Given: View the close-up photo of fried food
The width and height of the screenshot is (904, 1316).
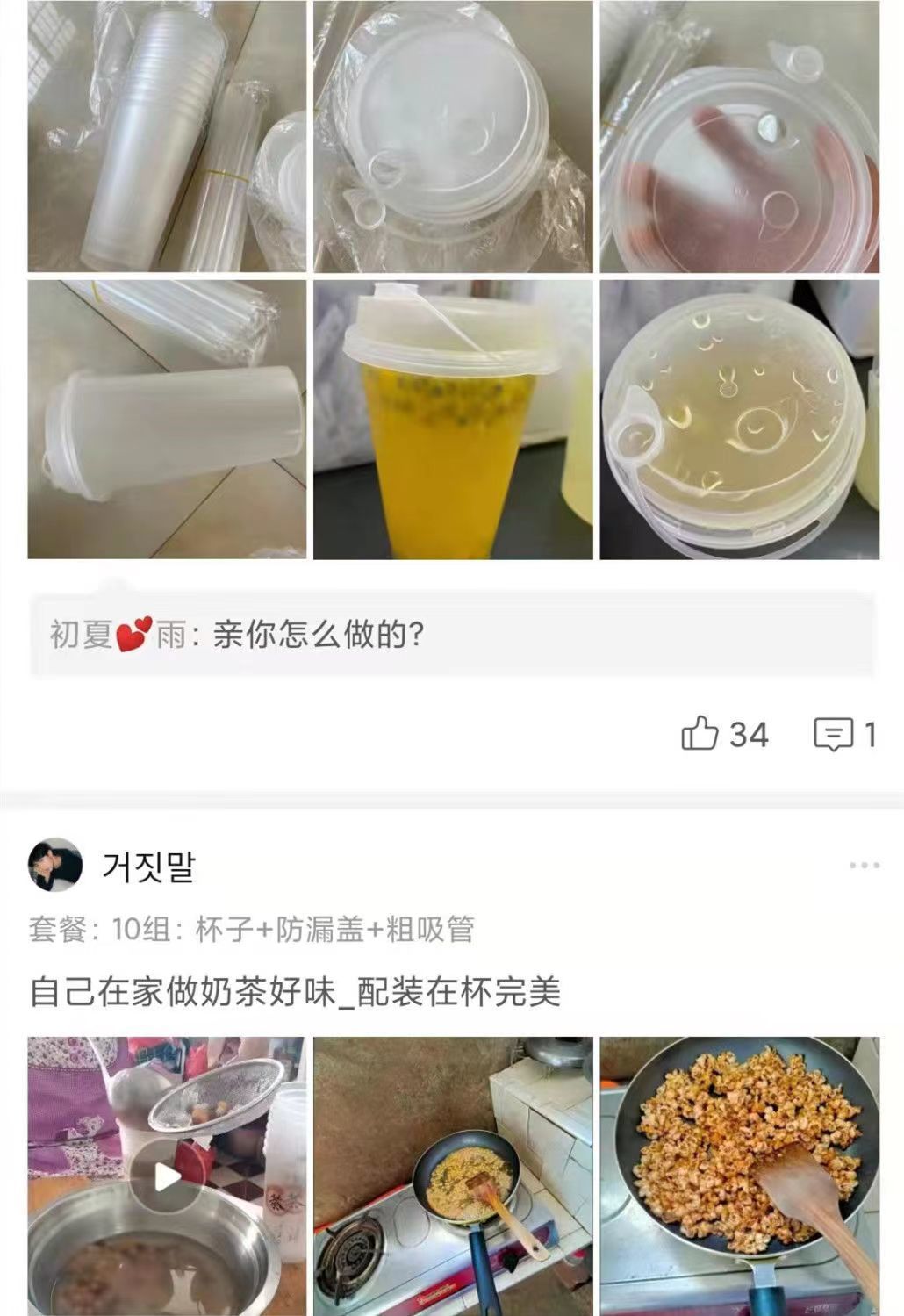Looking at the screenshot, I should (x=739, y=1176).
